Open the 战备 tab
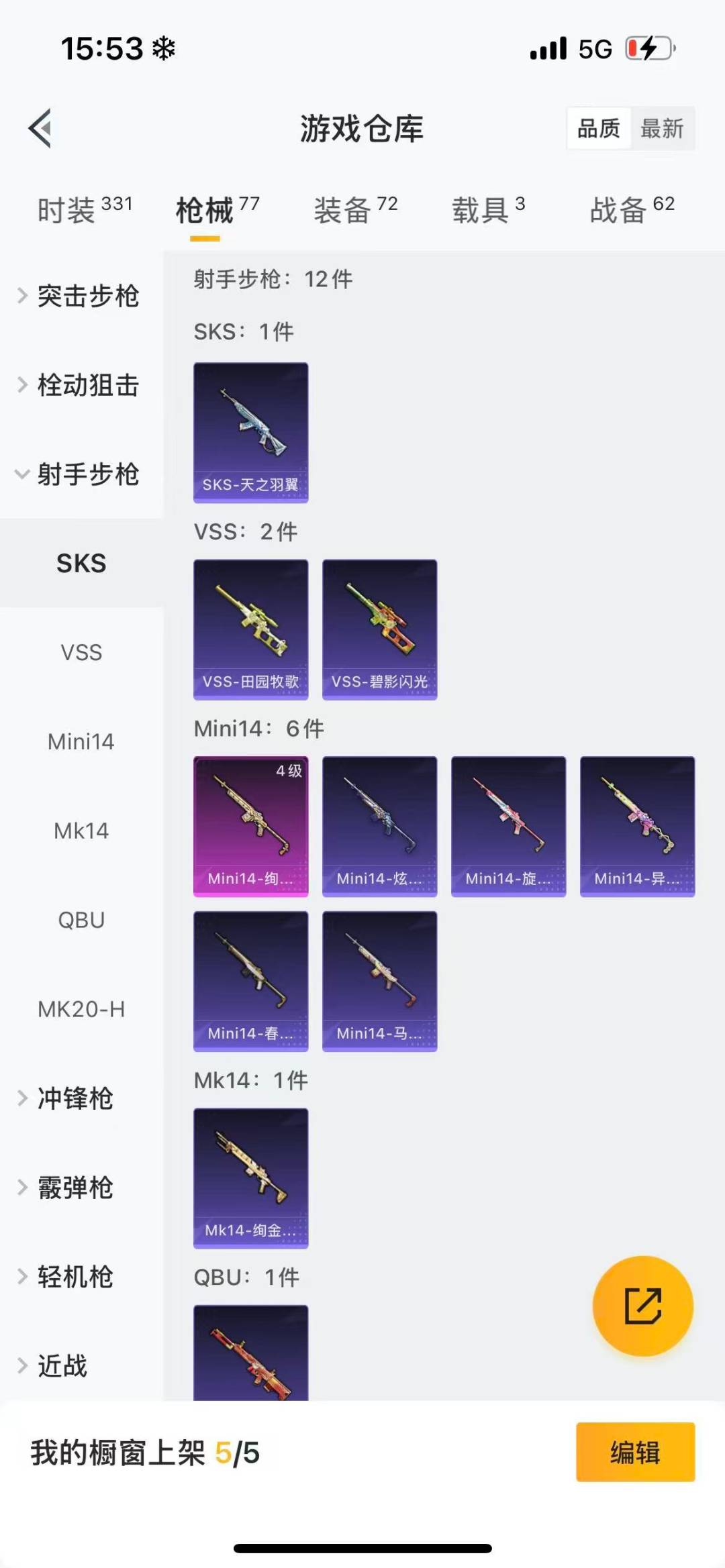 [x=631, y=210]
